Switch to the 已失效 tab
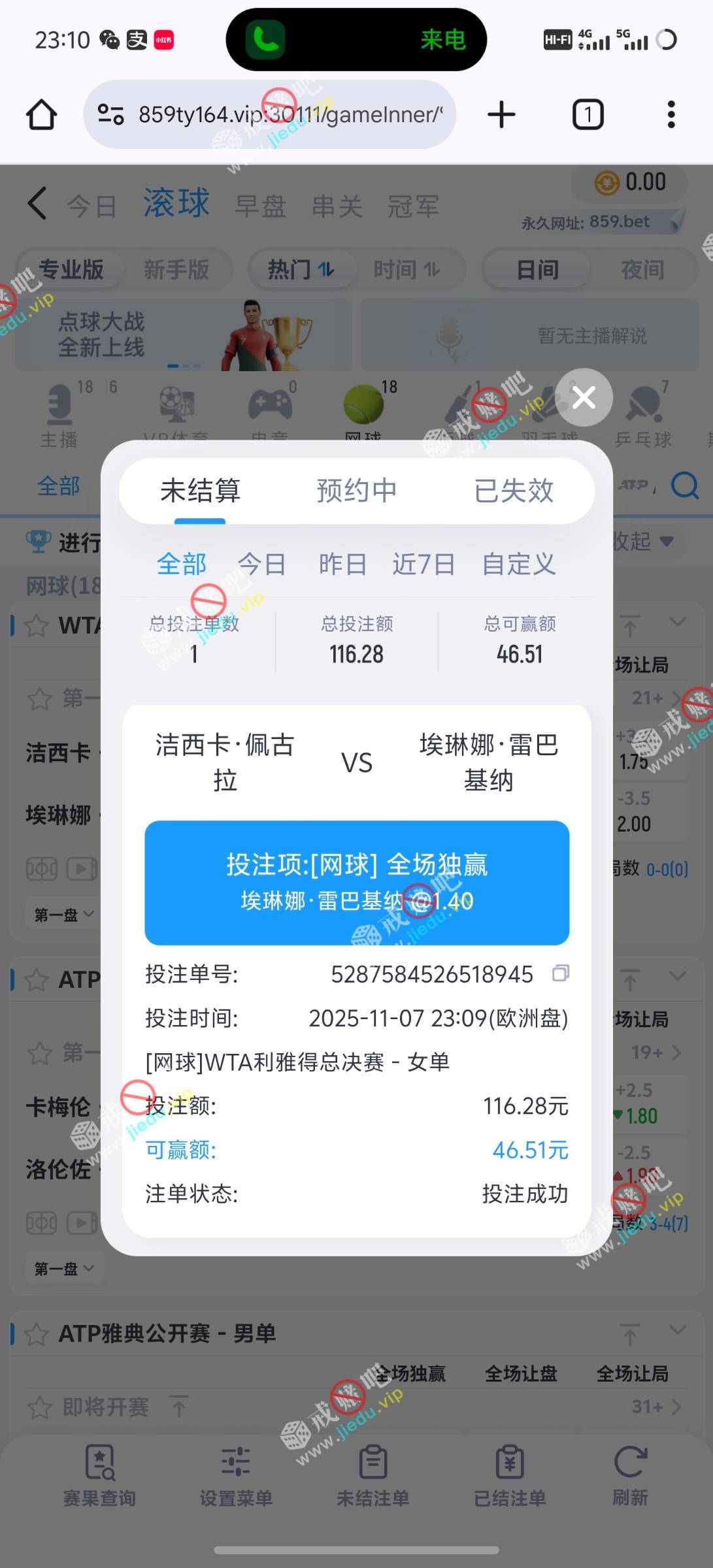This screenshot has height=1568, width=713. coord(514,491)
